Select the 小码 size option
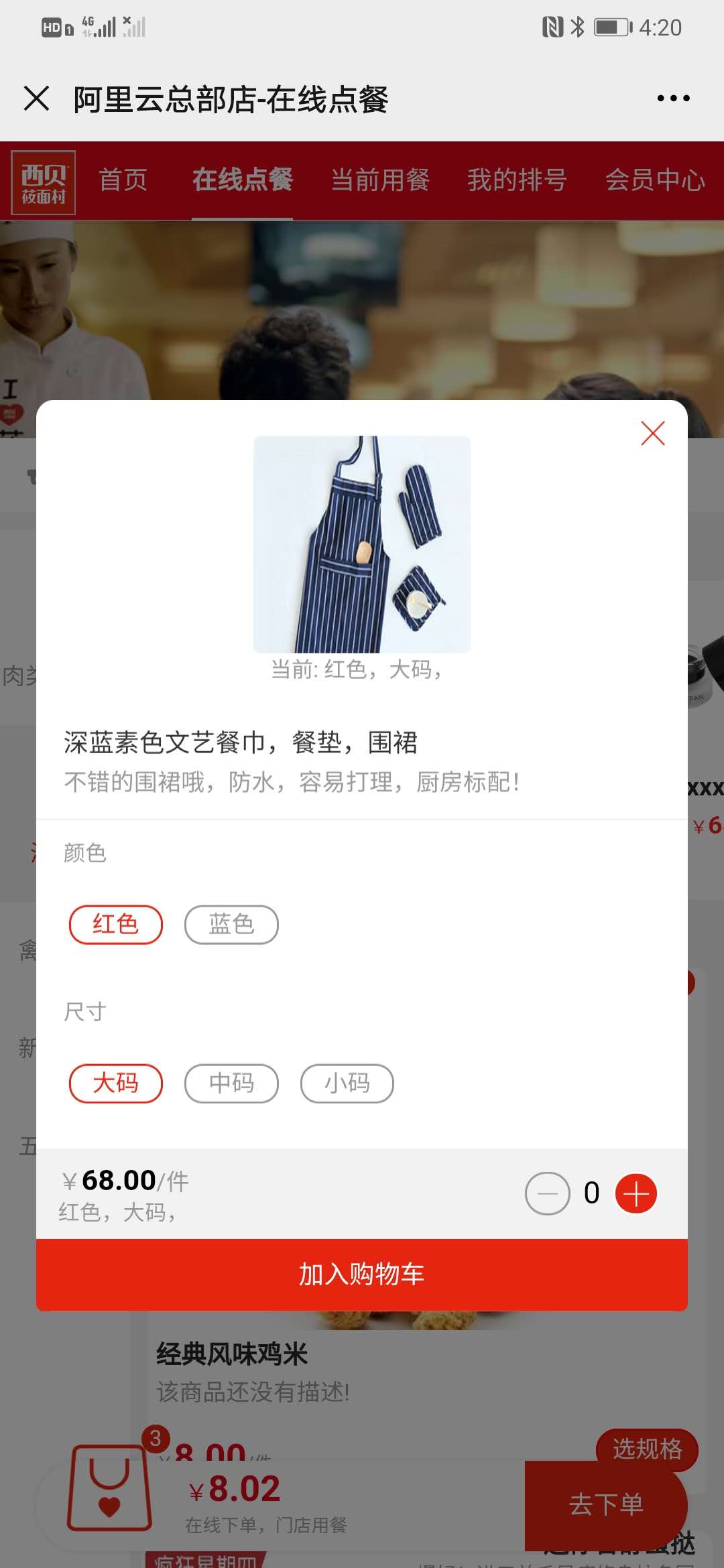 point(347,1084)
